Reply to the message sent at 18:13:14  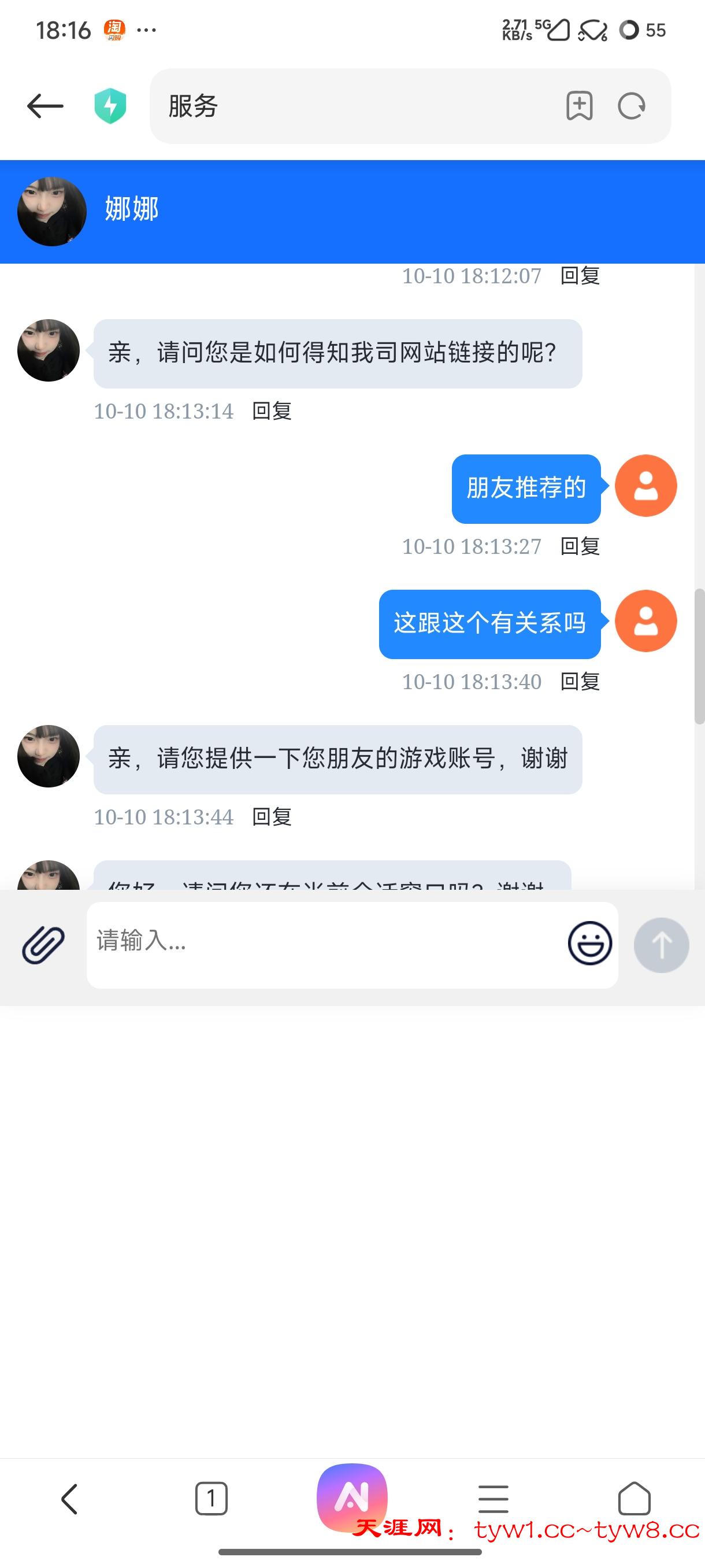tap(272, 411)
